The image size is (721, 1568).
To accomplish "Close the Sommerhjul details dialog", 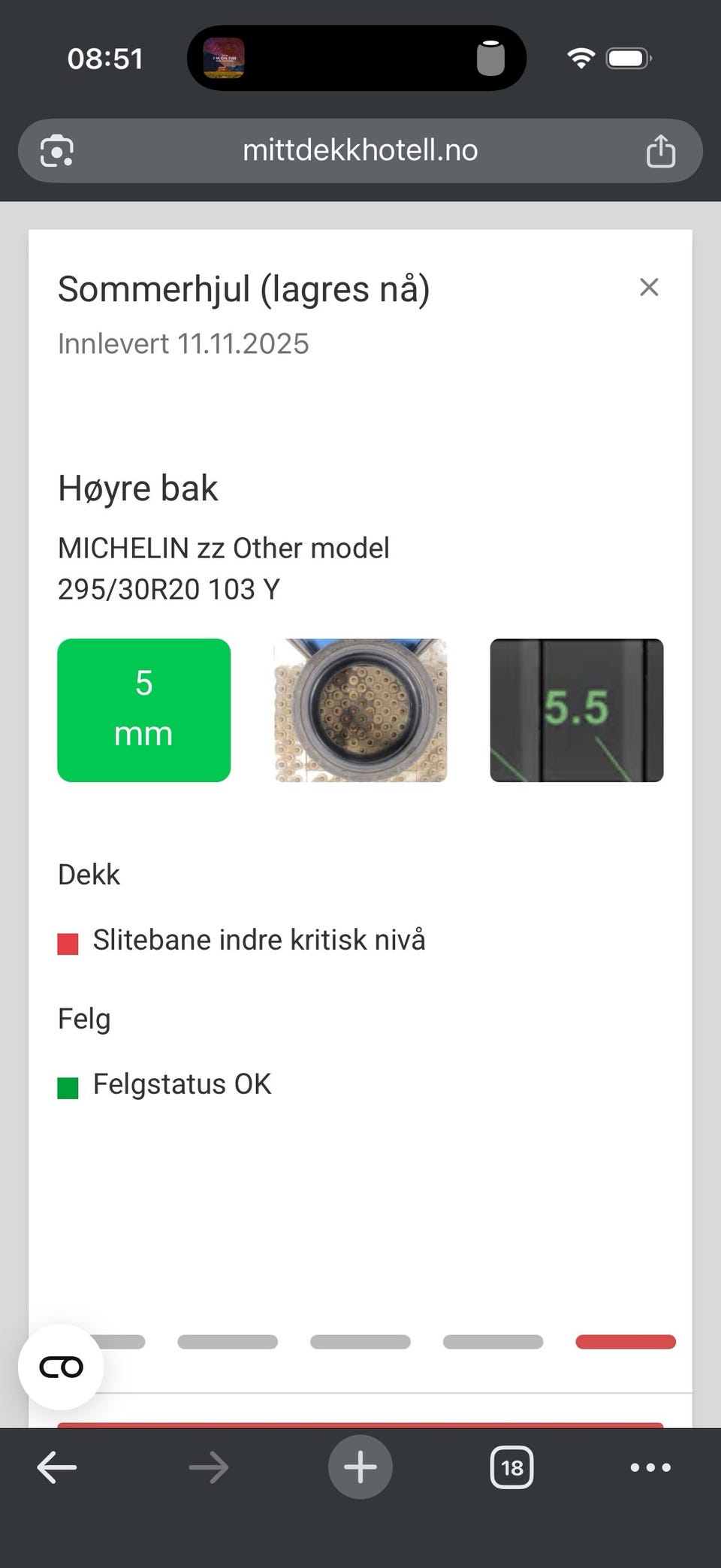I will (649, 287).
